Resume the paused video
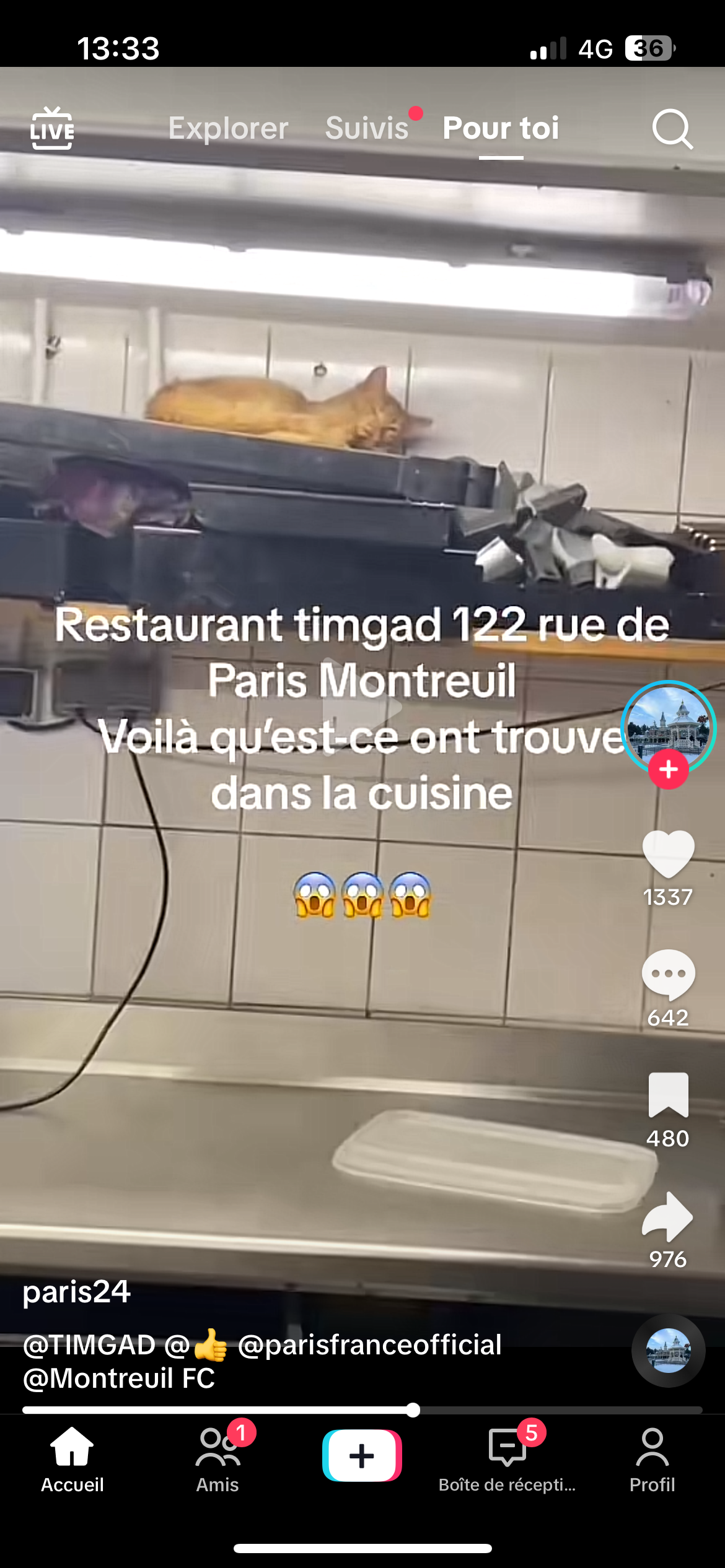725x1568 pixels. [x=362, y=707]
